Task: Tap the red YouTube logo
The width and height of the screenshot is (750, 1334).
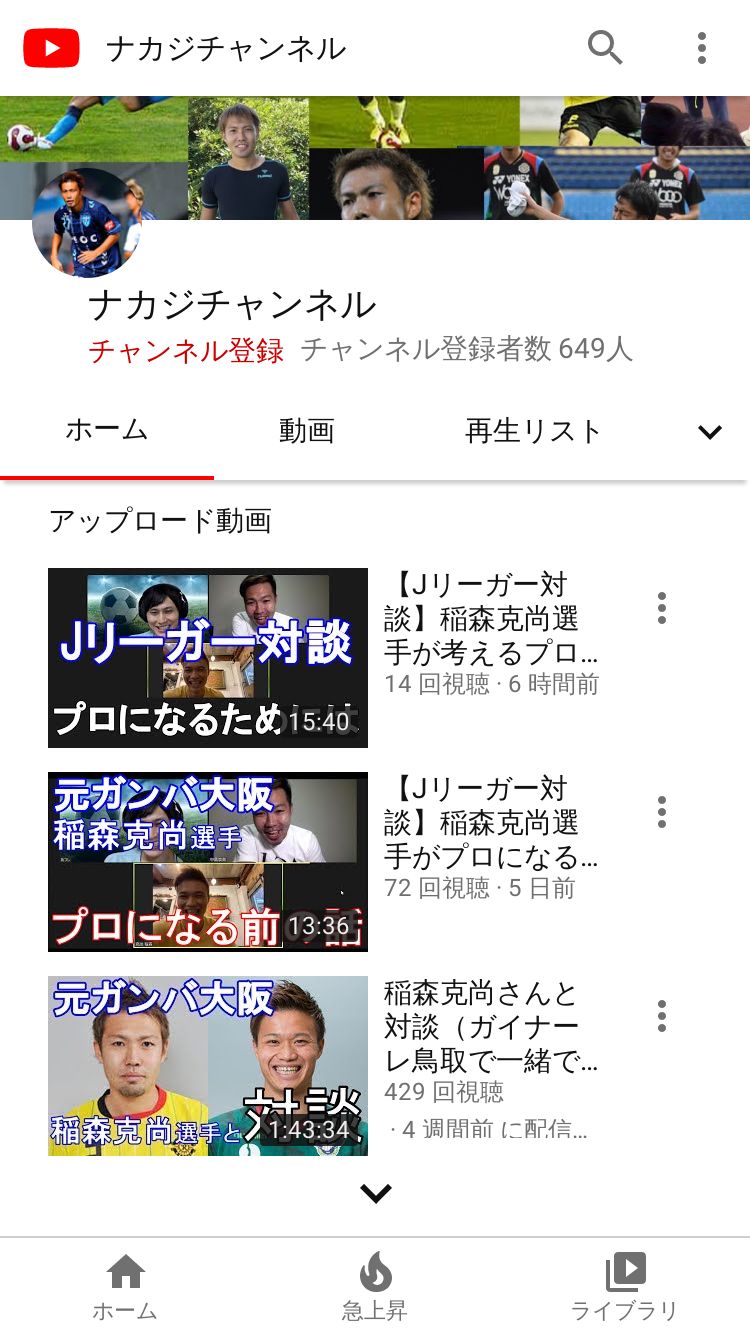Action: click(51, 48)
